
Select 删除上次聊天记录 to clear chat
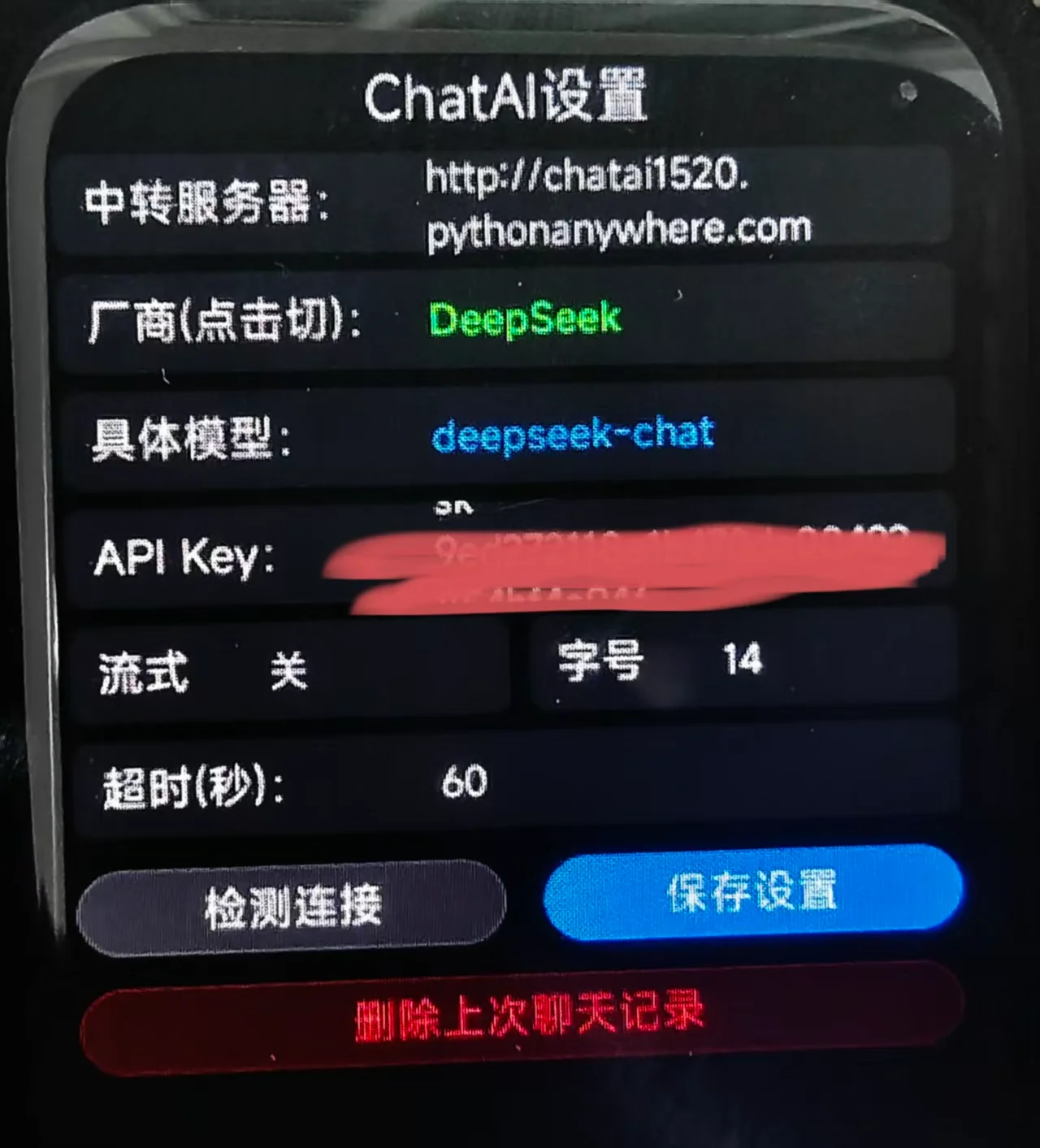pos(528,1017)
